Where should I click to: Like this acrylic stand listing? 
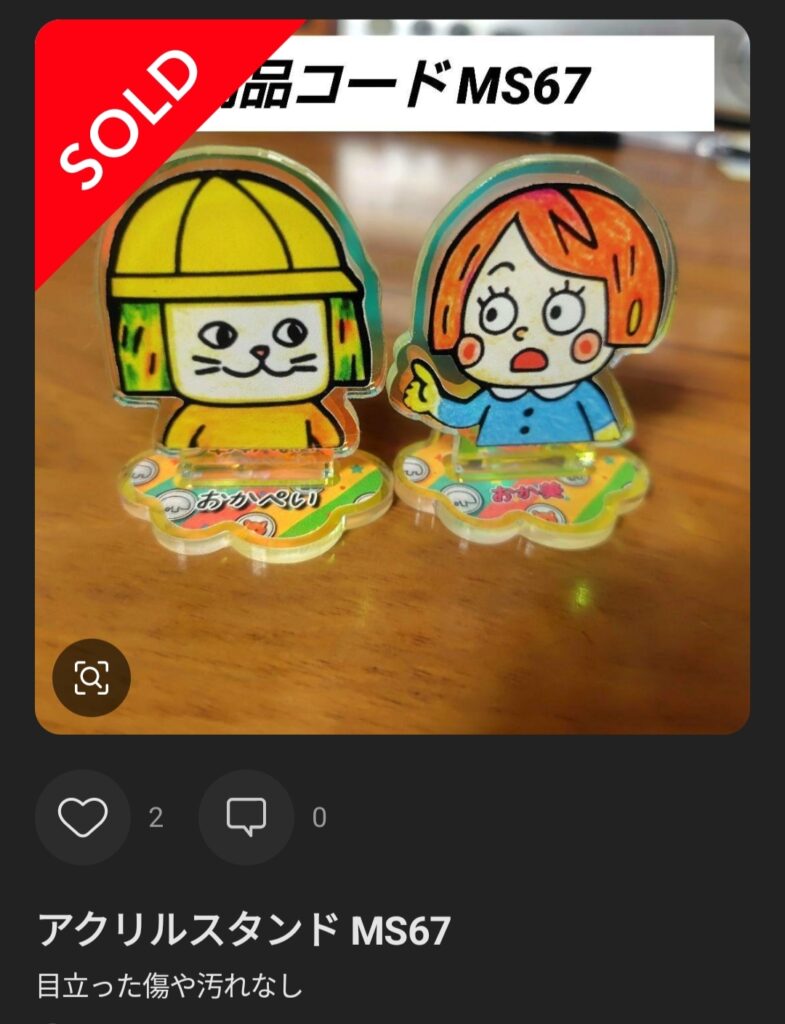coord(82,818)
